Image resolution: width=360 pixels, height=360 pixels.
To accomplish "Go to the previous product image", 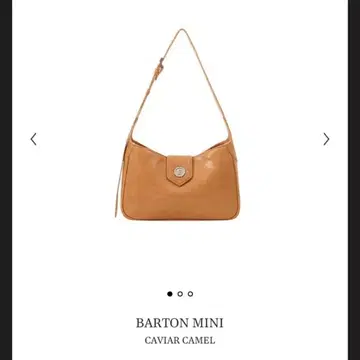I will pyautogui.click(x=33, y=139).
